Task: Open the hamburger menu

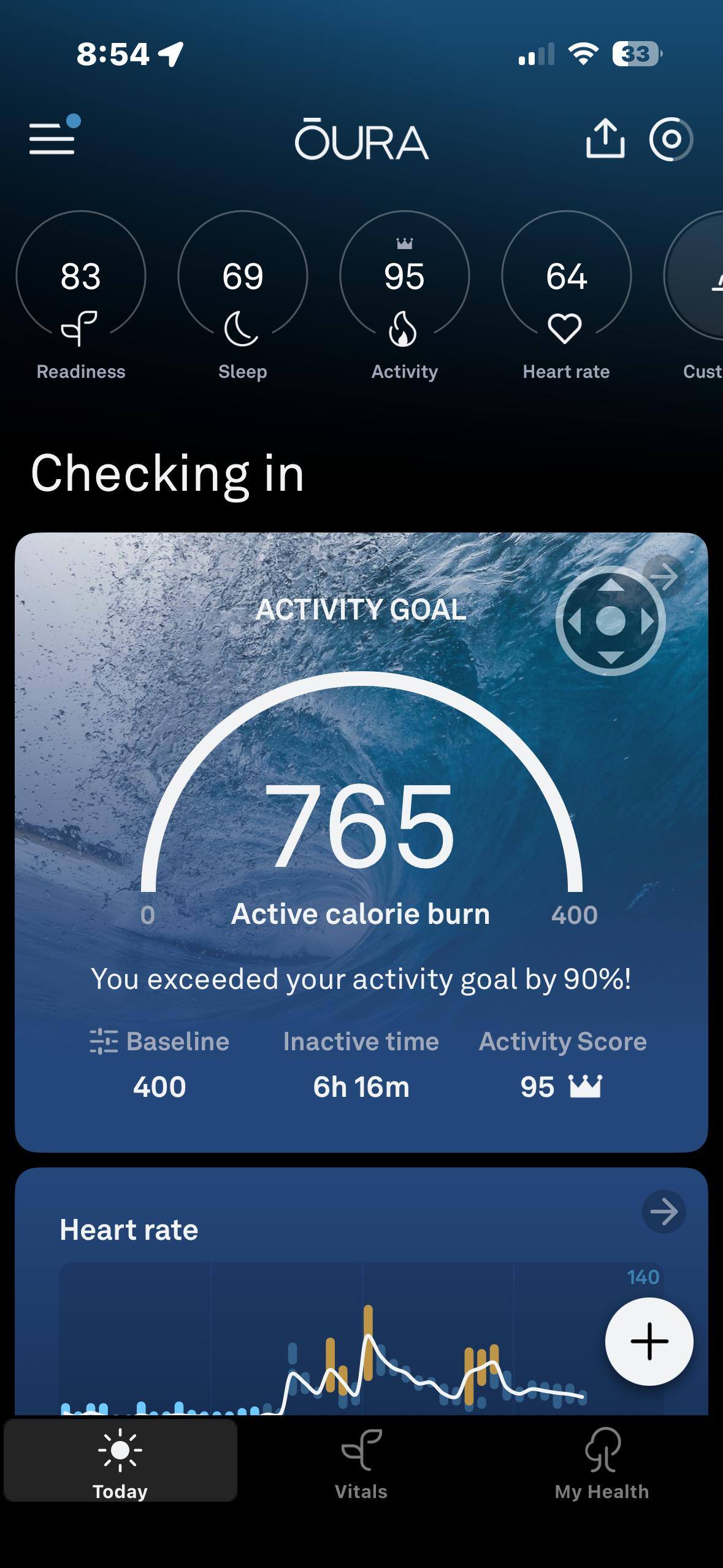Action: pyautogui.click(x=53, y=138)
